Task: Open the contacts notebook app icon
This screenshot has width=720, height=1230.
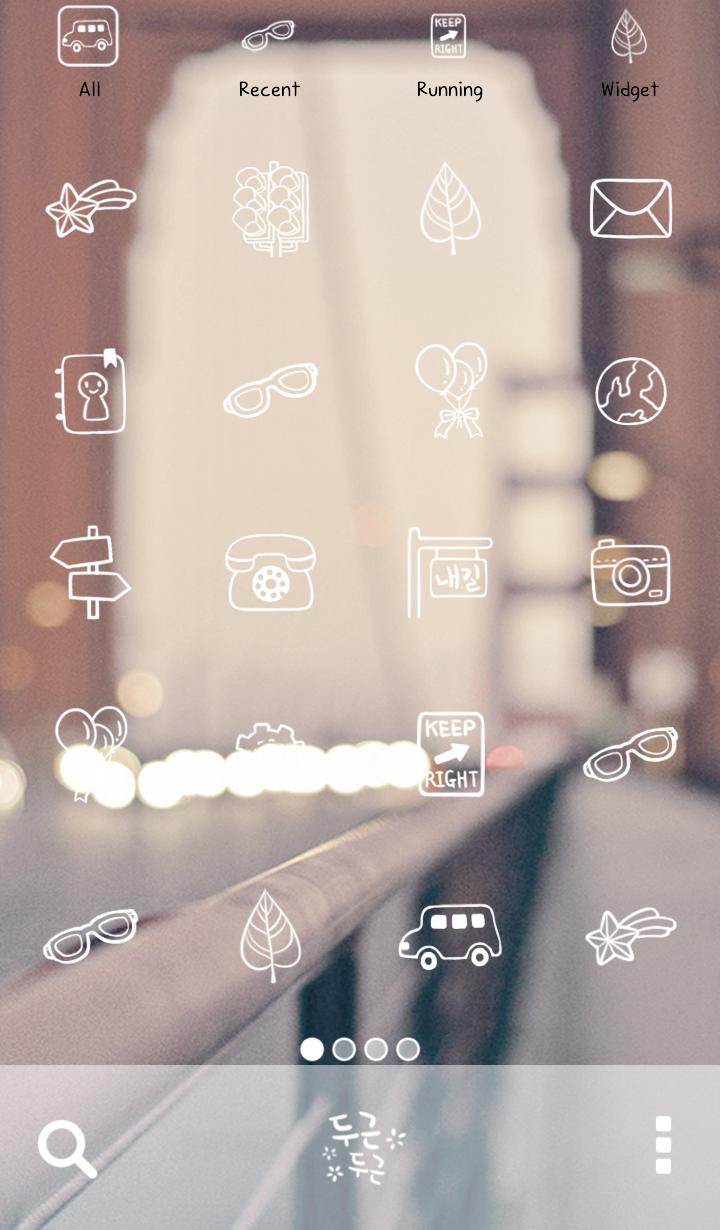Action: click(90, 391)
